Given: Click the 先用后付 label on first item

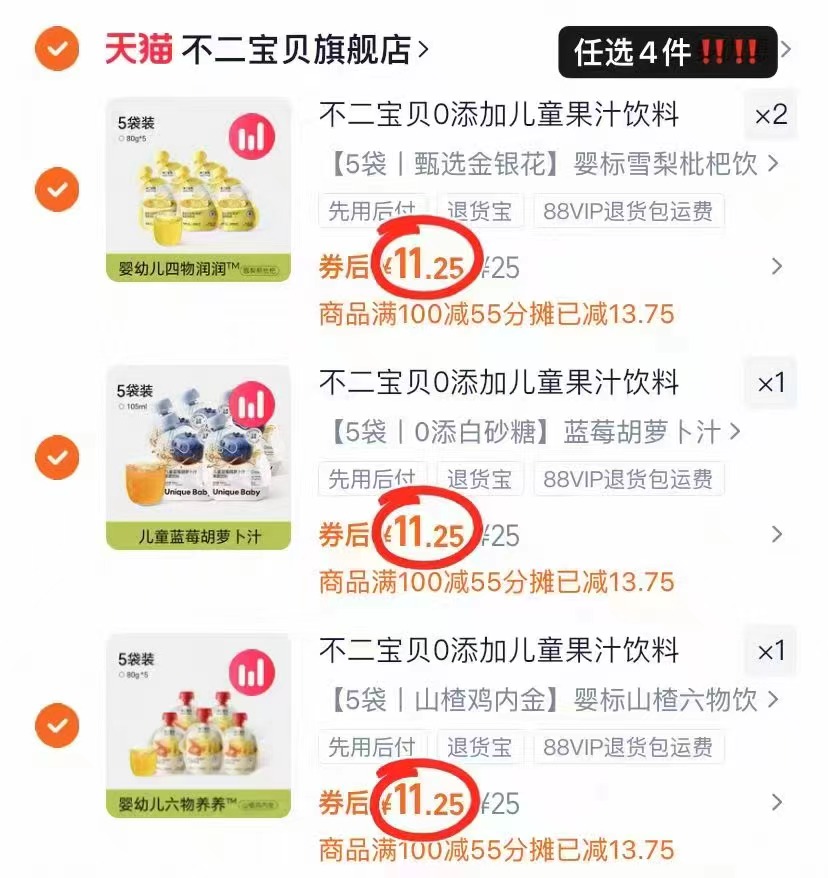Looking at the screenshot, I should pyautogui.click(x=371, y=211).
